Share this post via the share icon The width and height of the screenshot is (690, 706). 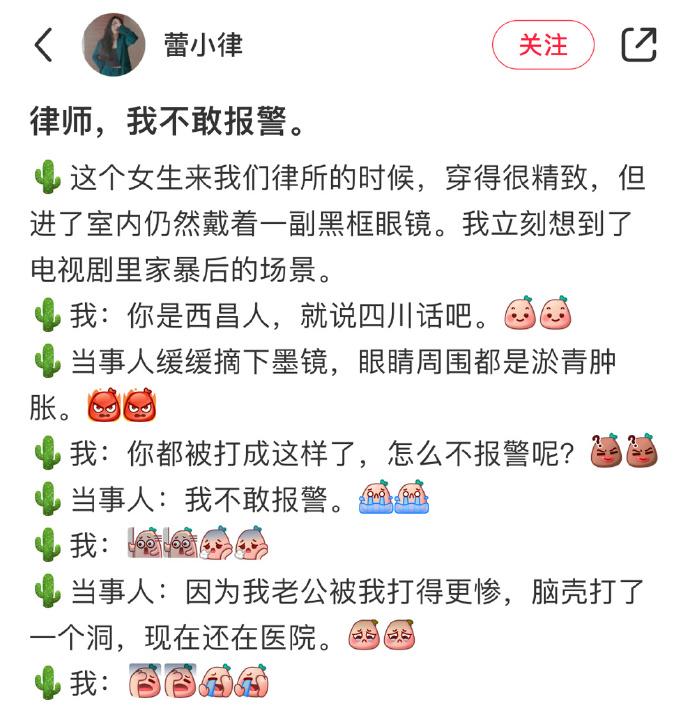639,45
